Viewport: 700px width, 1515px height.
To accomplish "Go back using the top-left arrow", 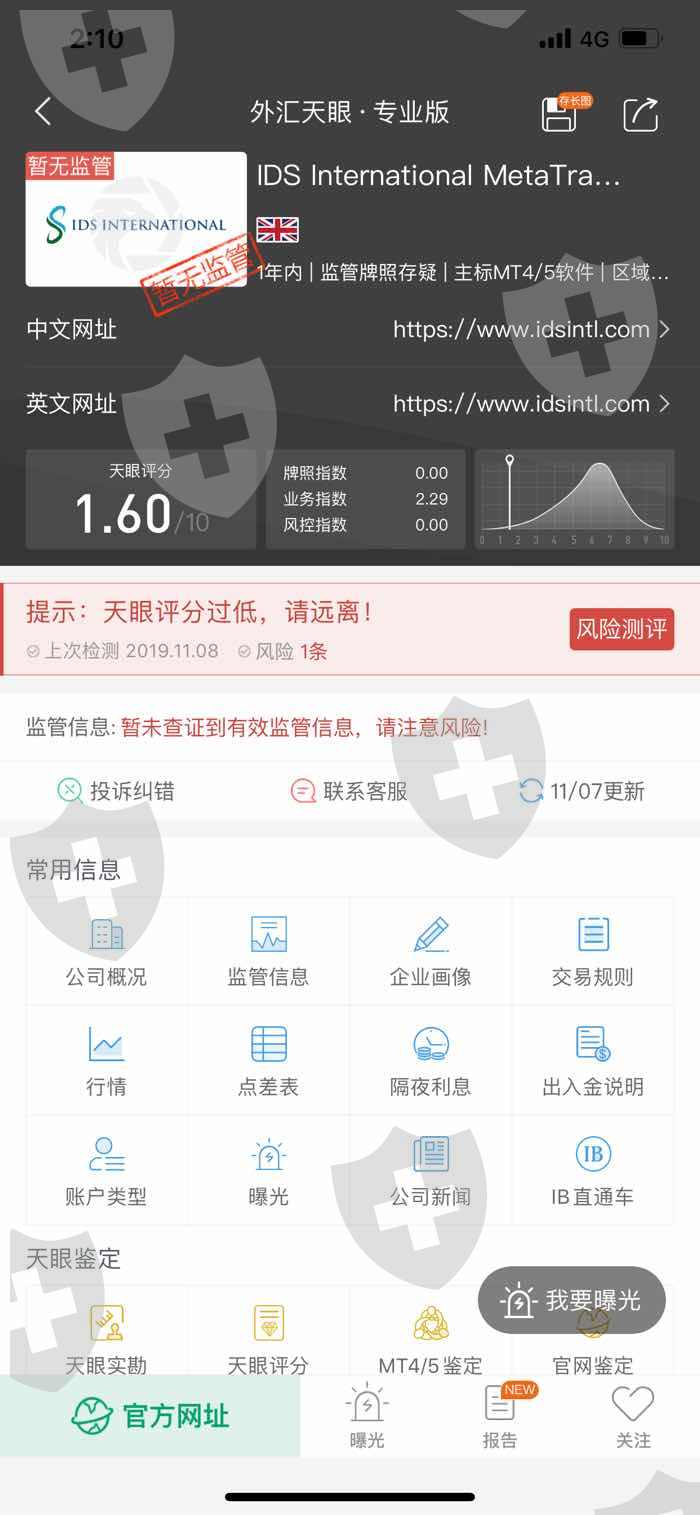I will tap(43, 112).
